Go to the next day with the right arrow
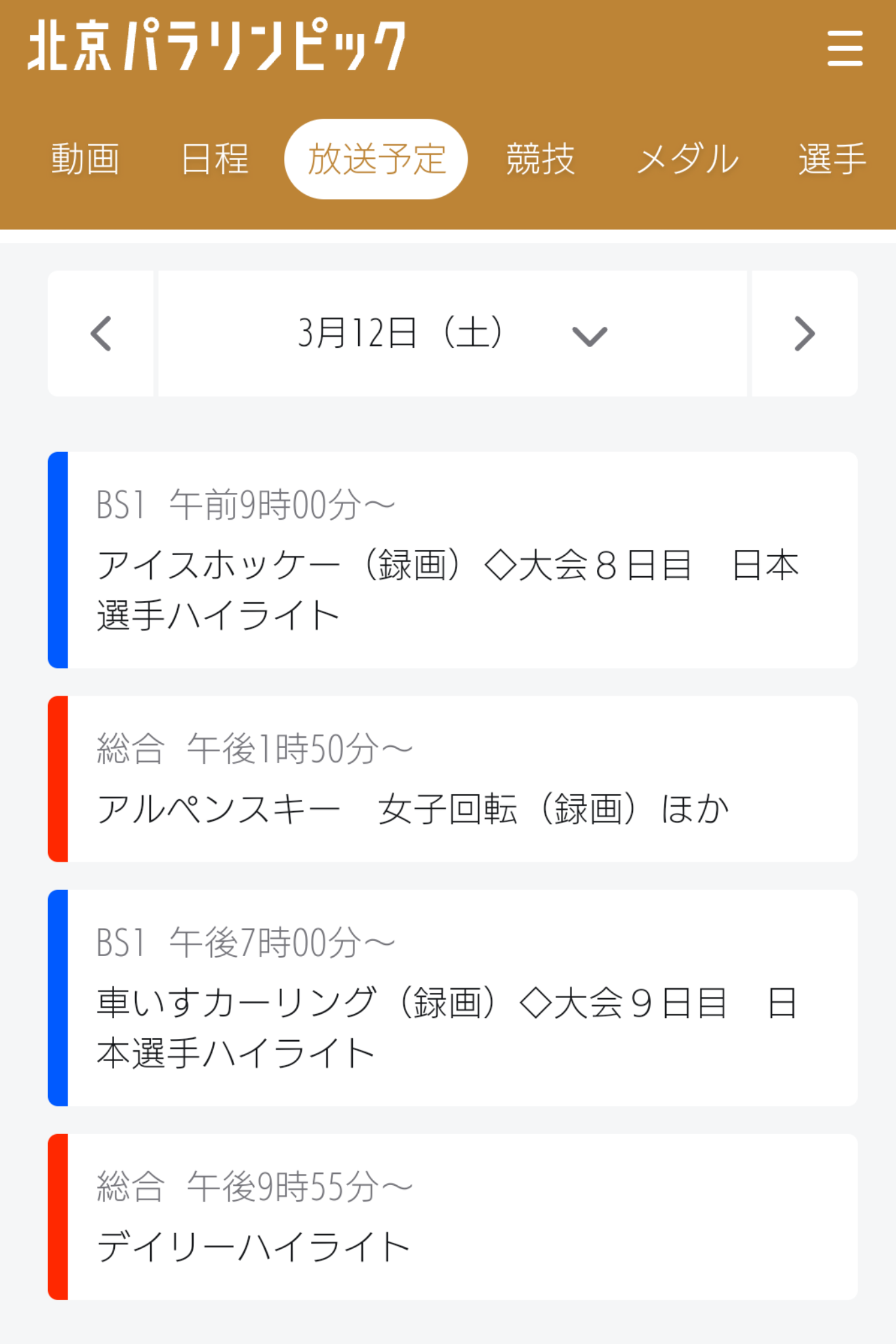This screenshot has height=1344, width=896. (x=803, y=333)
